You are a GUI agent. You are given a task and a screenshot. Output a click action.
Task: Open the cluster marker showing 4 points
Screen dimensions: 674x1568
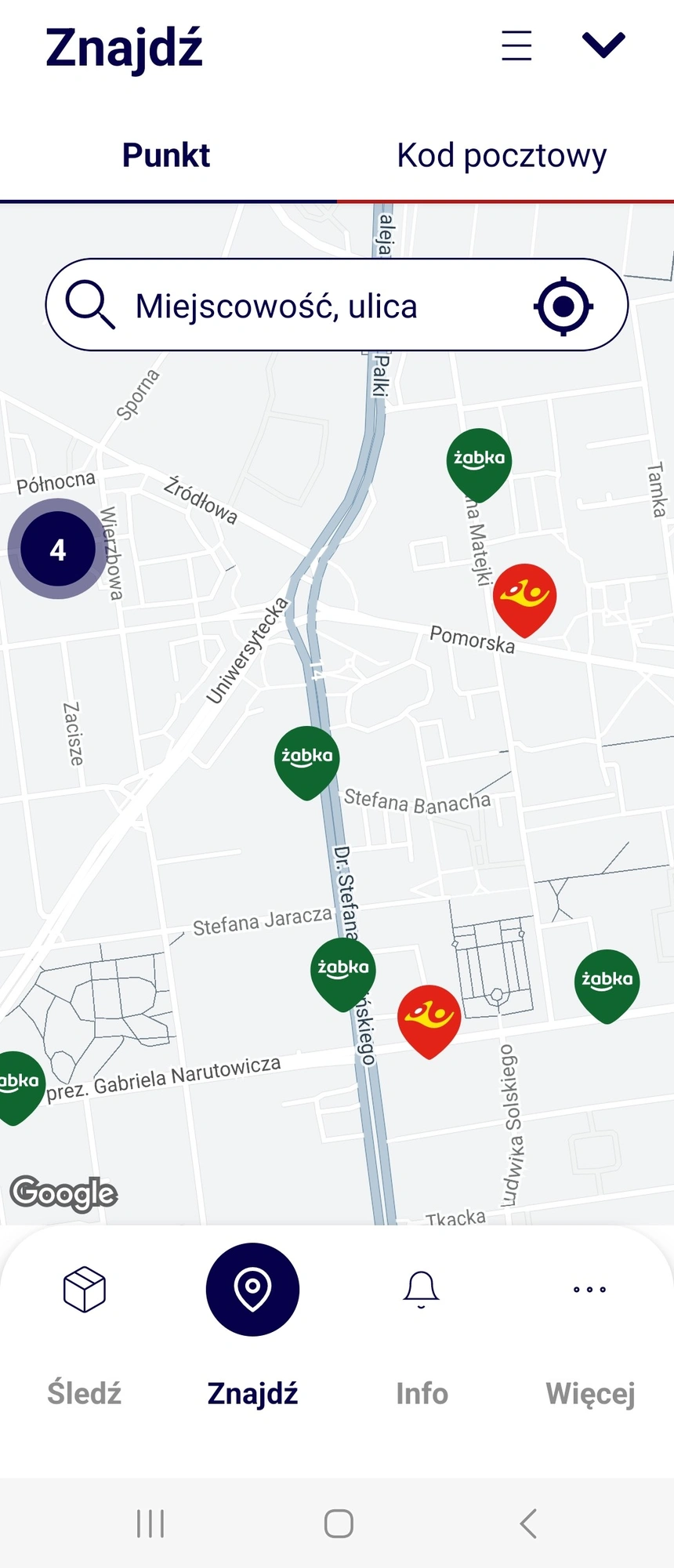[57, 550]
